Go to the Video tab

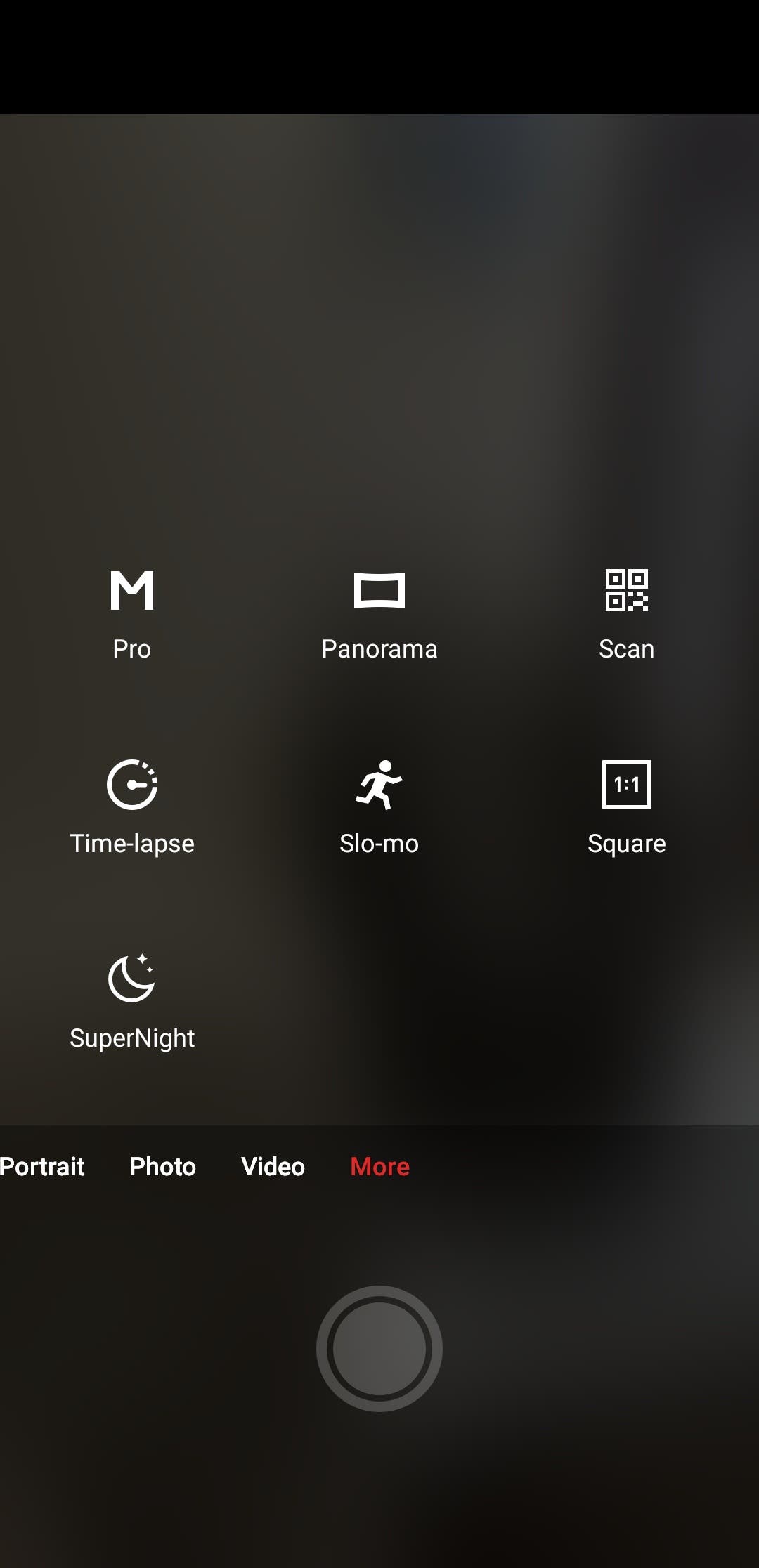click(273, 1167)
